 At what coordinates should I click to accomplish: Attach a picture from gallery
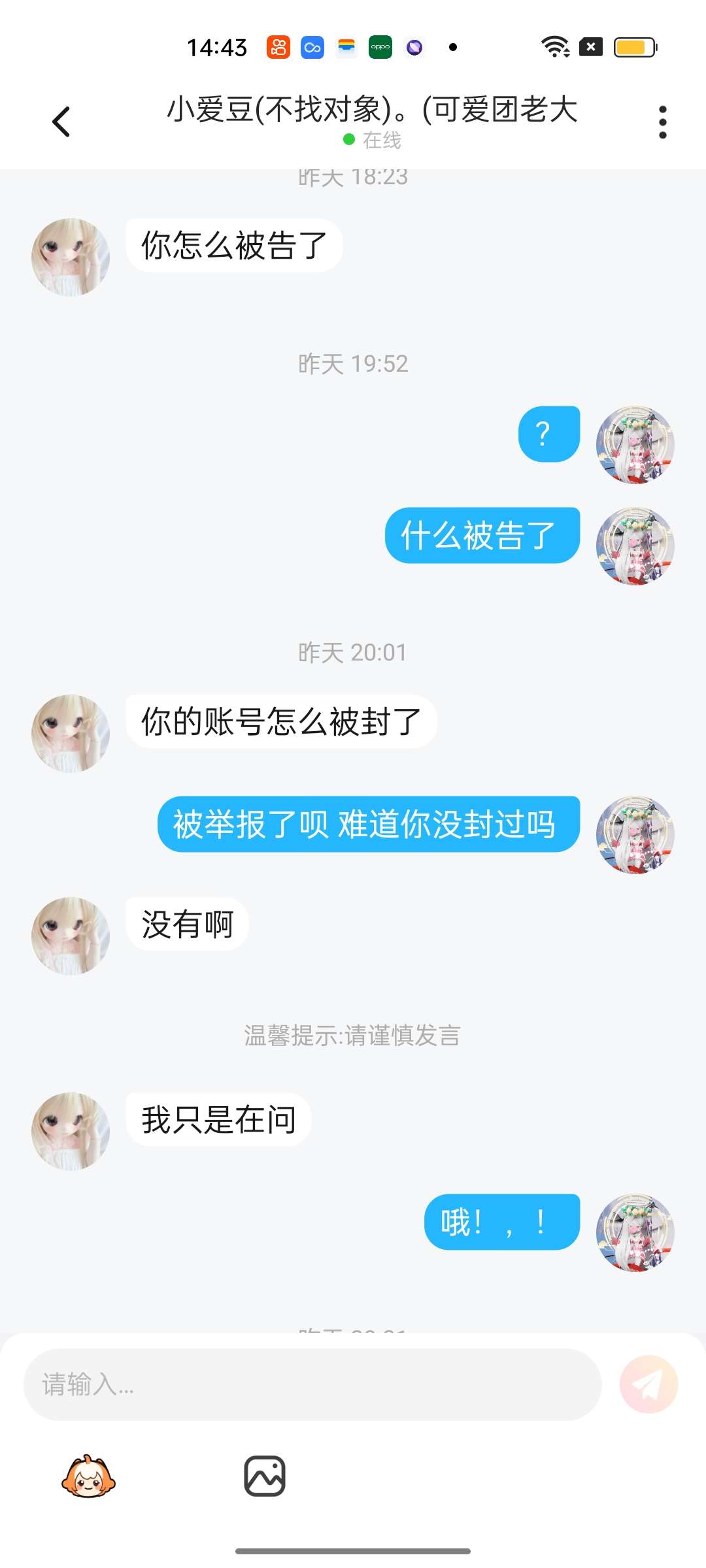click(265, 1477)
